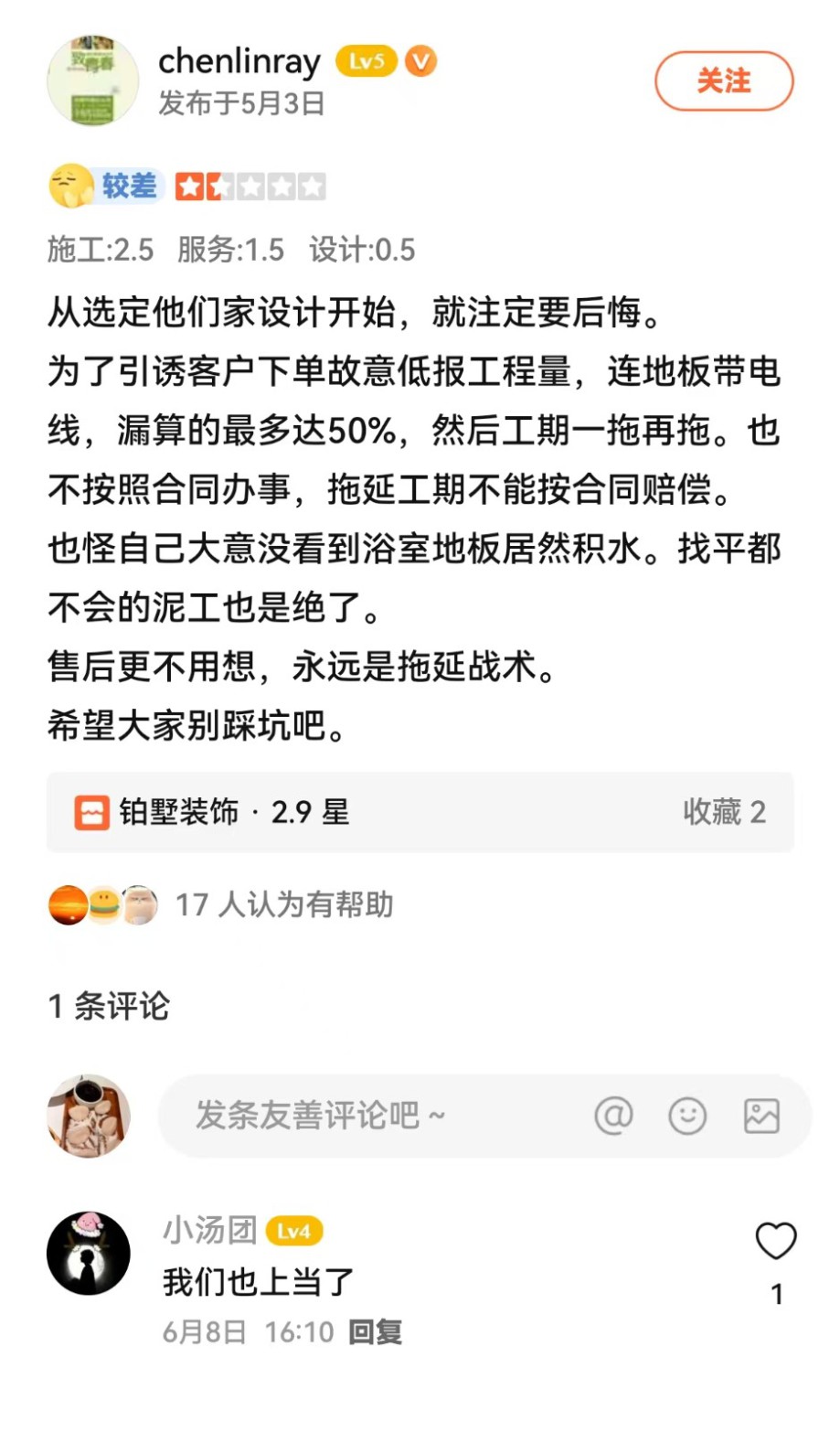View 小汤团's profile avatar

click(x=89, y=1253)
